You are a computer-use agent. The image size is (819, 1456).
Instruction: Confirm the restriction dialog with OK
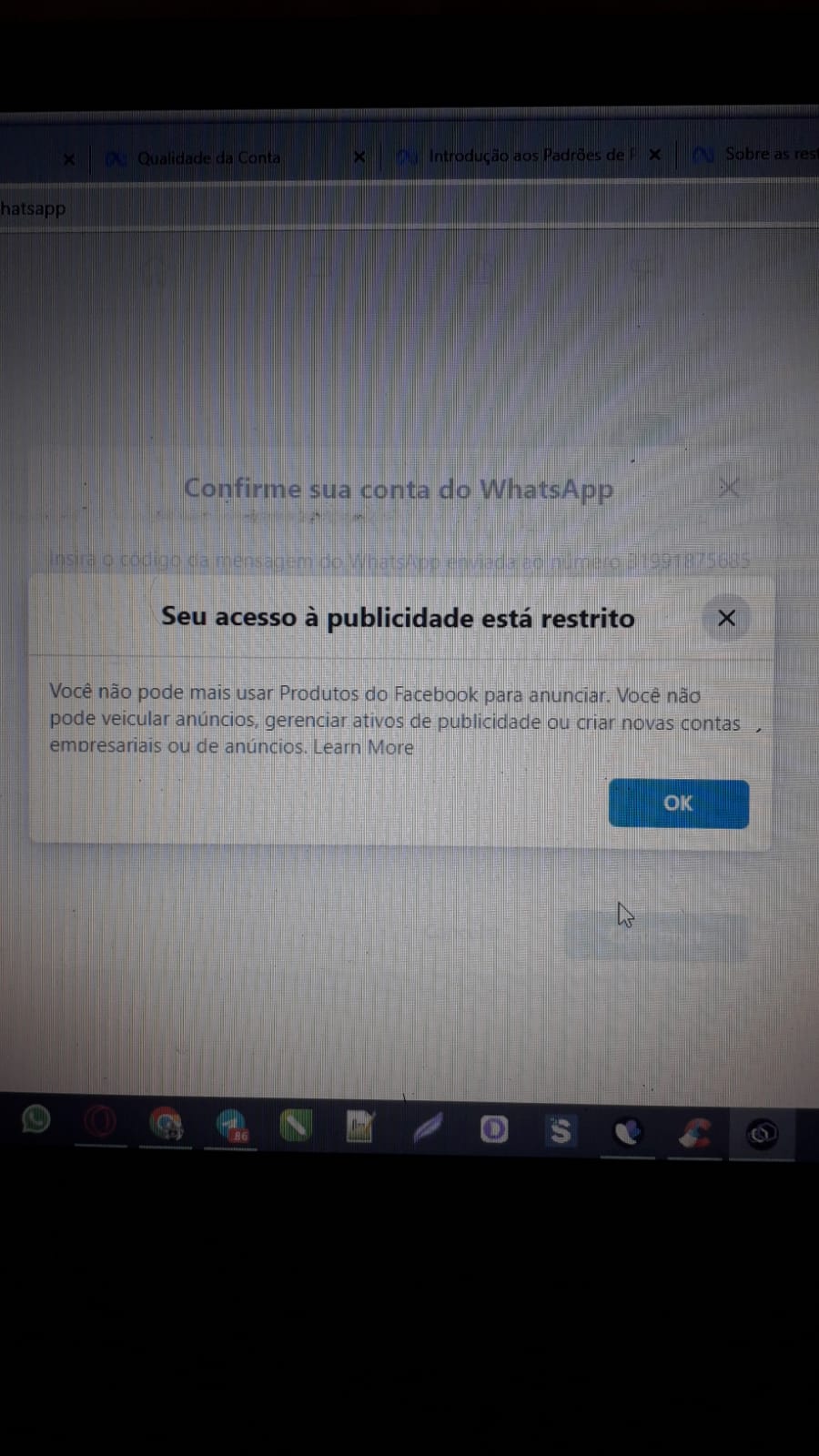click(678, 804)
